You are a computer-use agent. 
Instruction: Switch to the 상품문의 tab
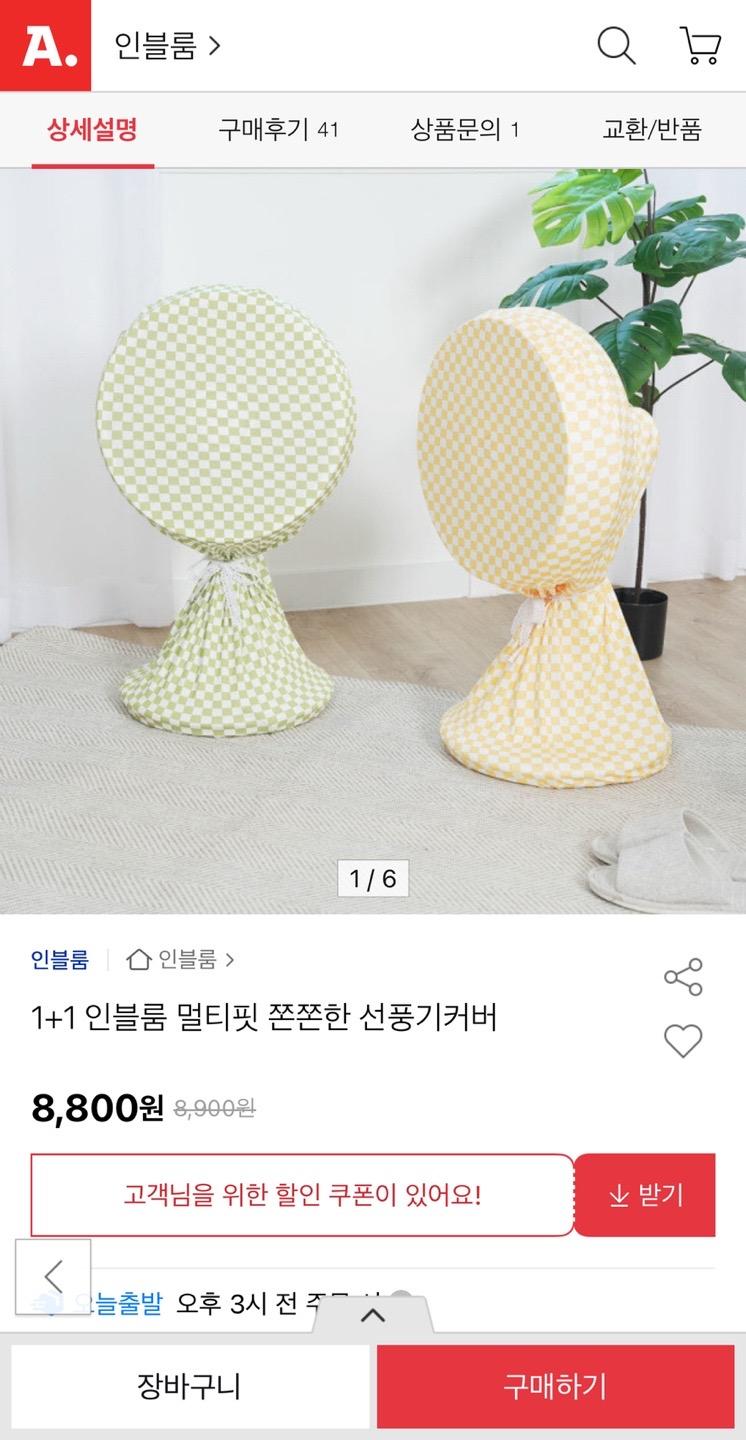pyautogui.click(x=465, y=129)
